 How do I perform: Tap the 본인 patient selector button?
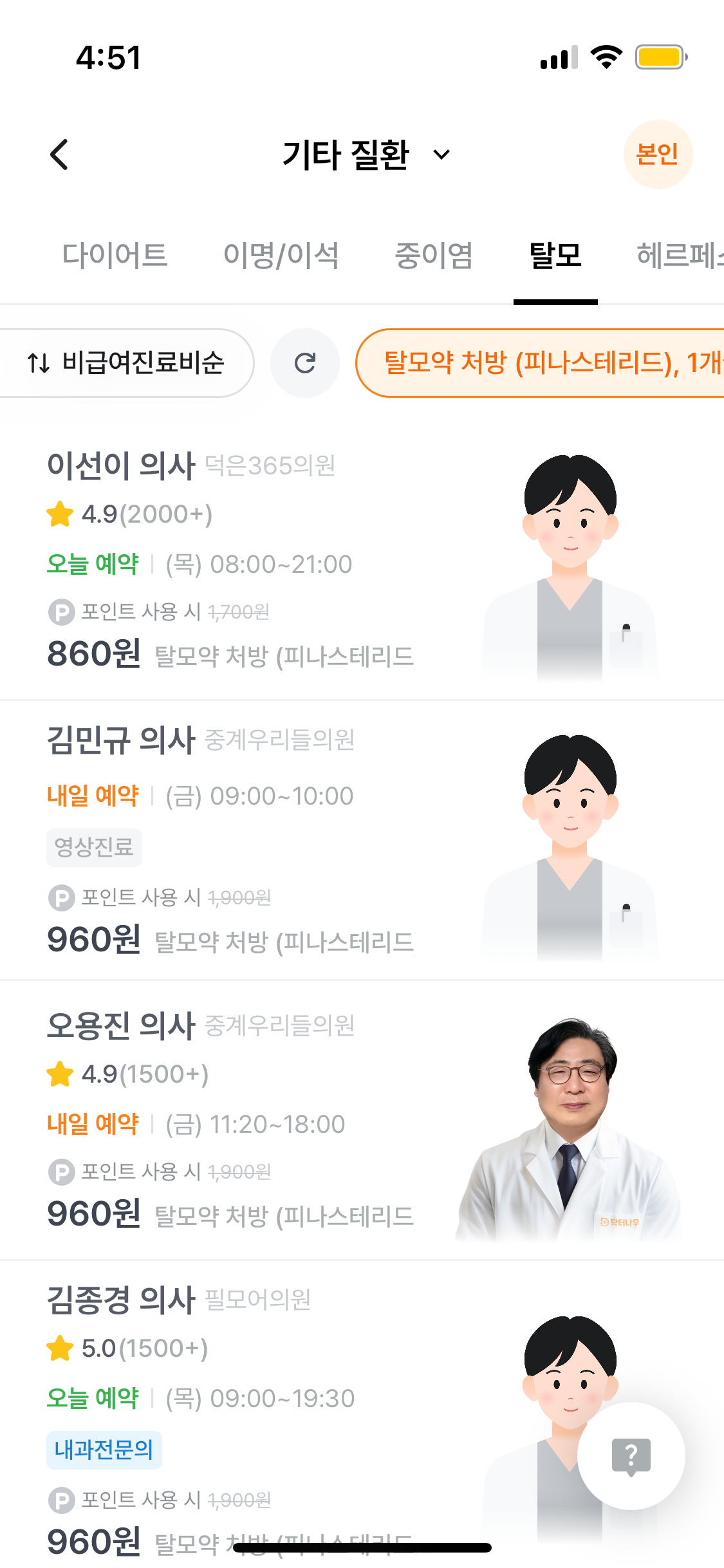(658, 154)
